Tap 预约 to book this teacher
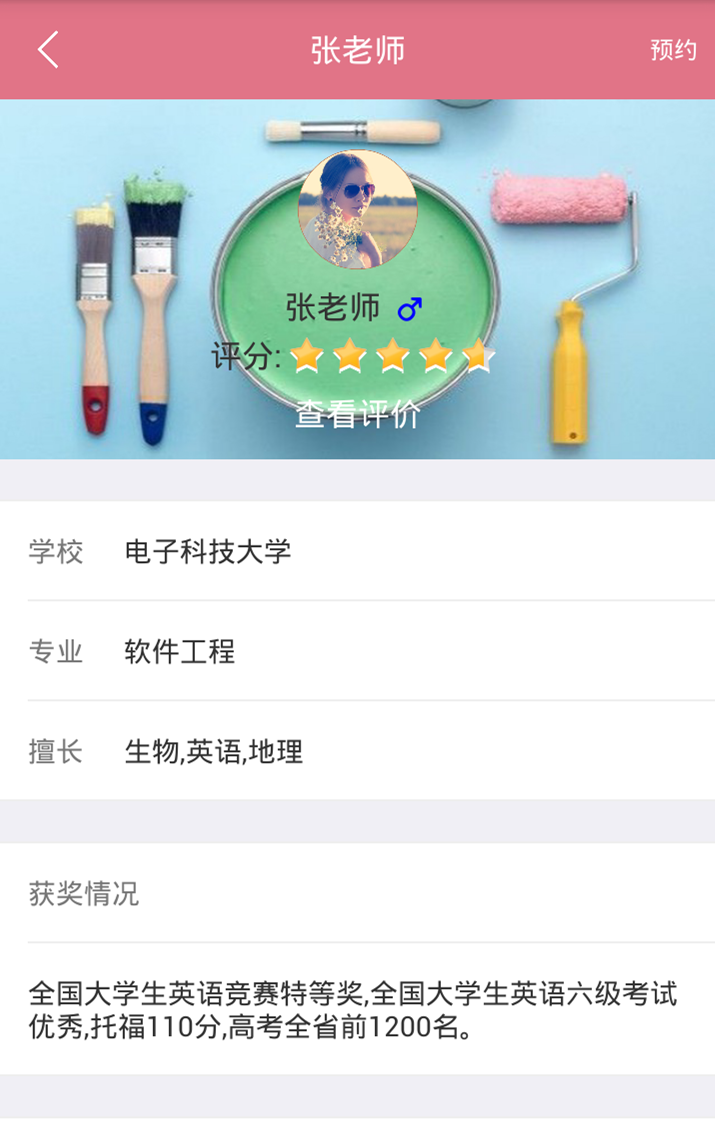 click(673, 50)
